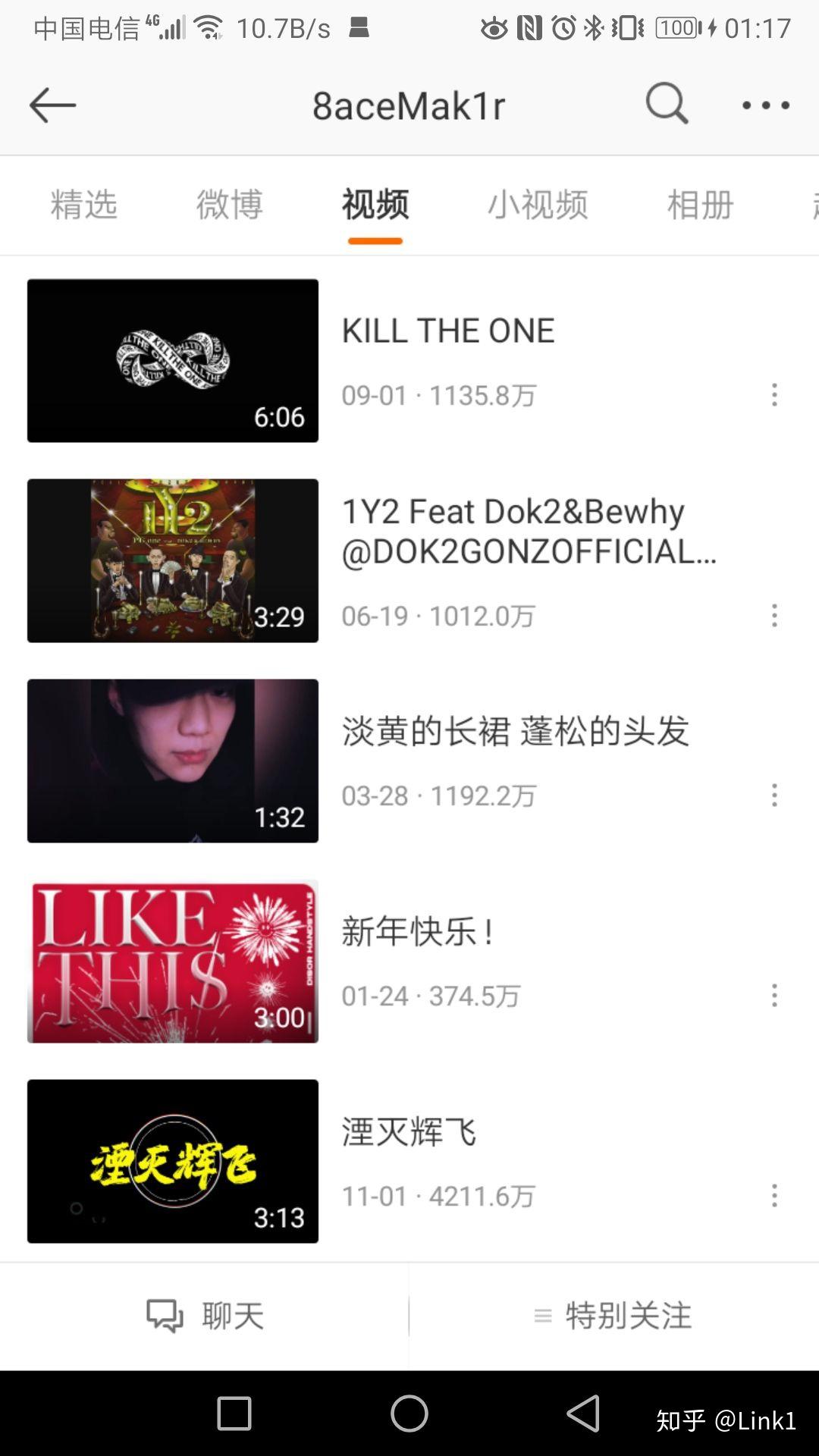Open search on 8aceMak1r's profile
The width and height of the screenshot is (819, 1456).
(x=667, y=104)
